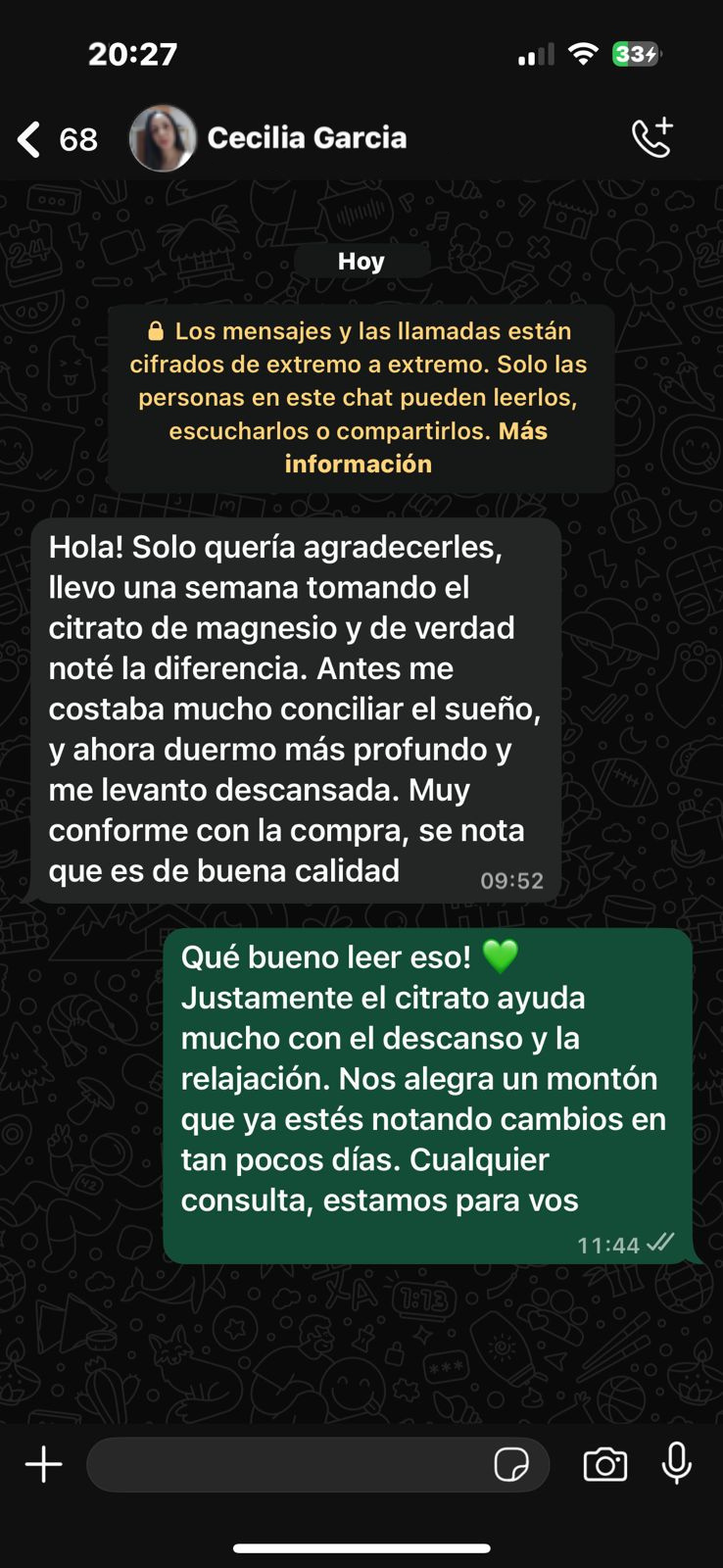Start a call with Cecilia Garcia
Screen dimensions: 723x1568
pos(651,138)
